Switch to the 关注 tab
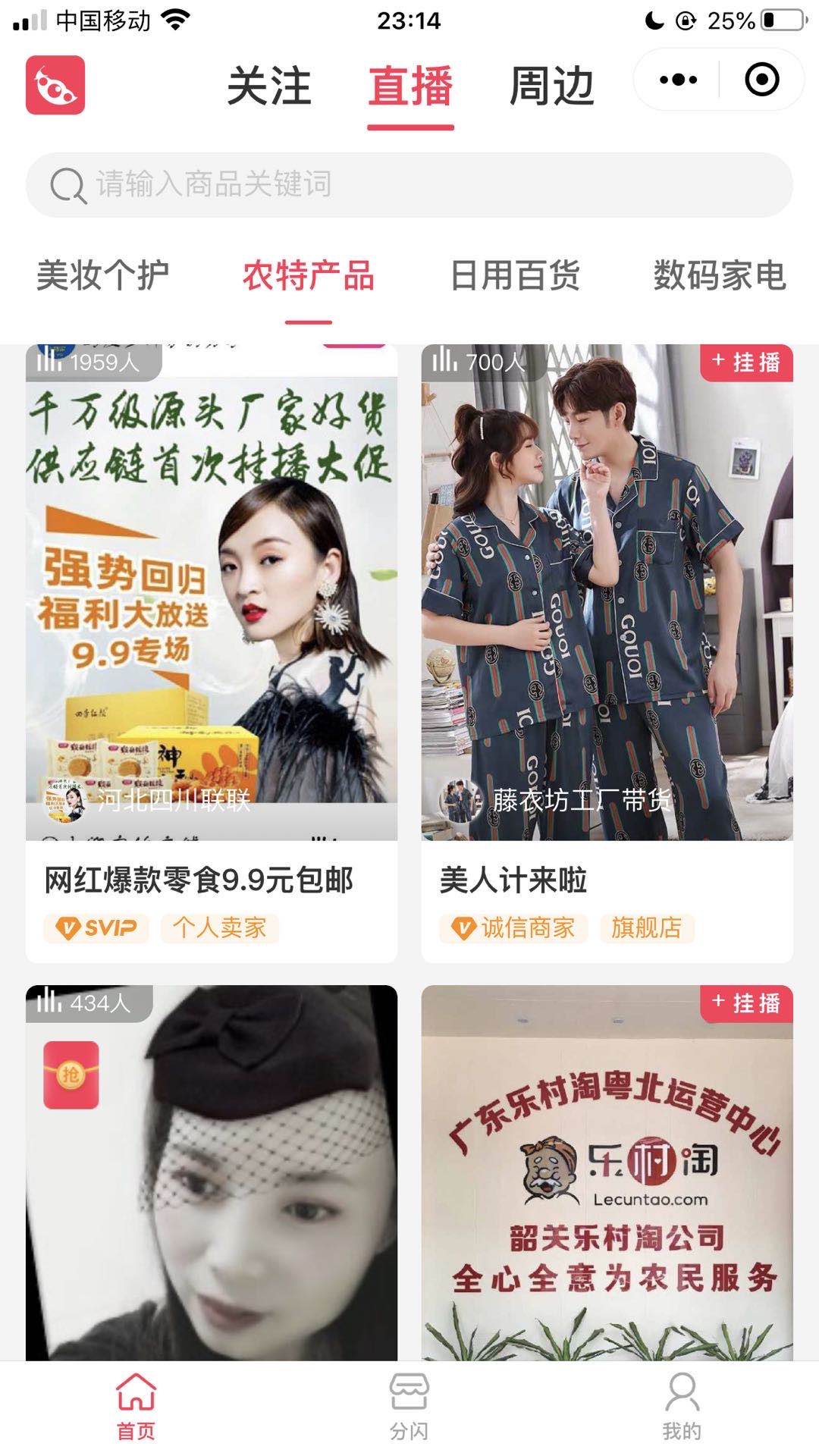 point(269,86)
